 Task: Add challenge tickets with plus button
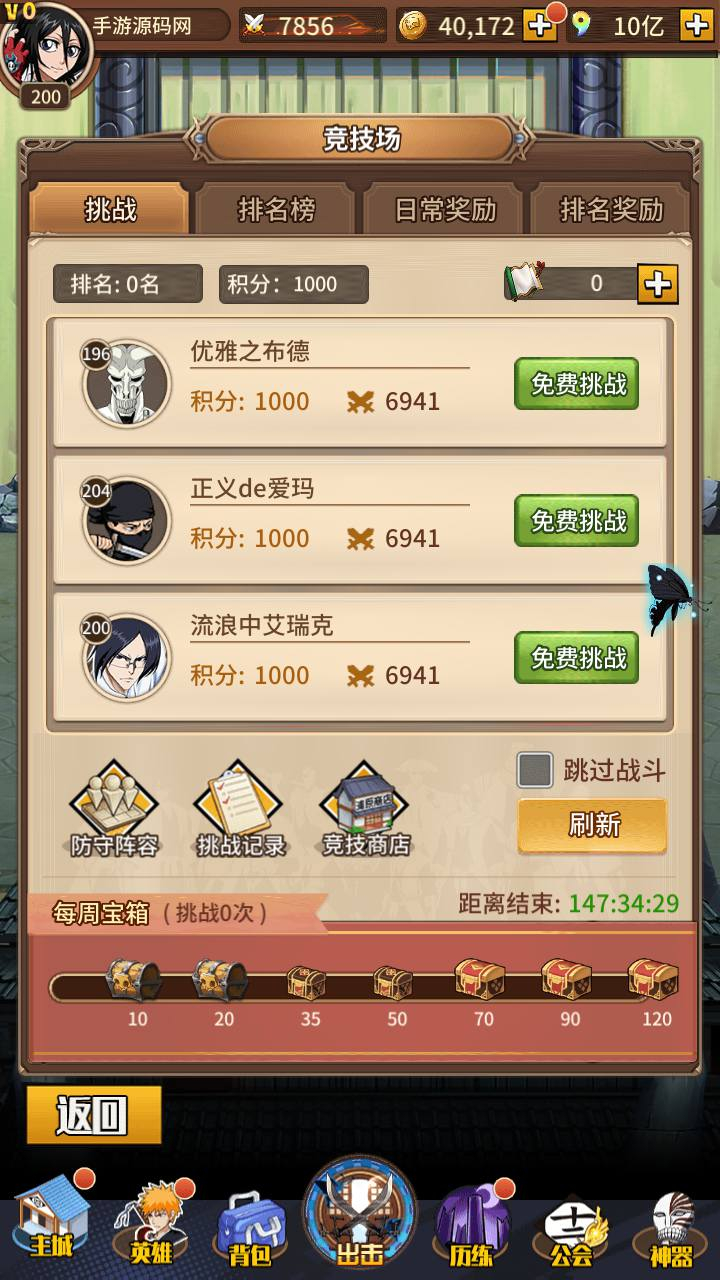657,284
